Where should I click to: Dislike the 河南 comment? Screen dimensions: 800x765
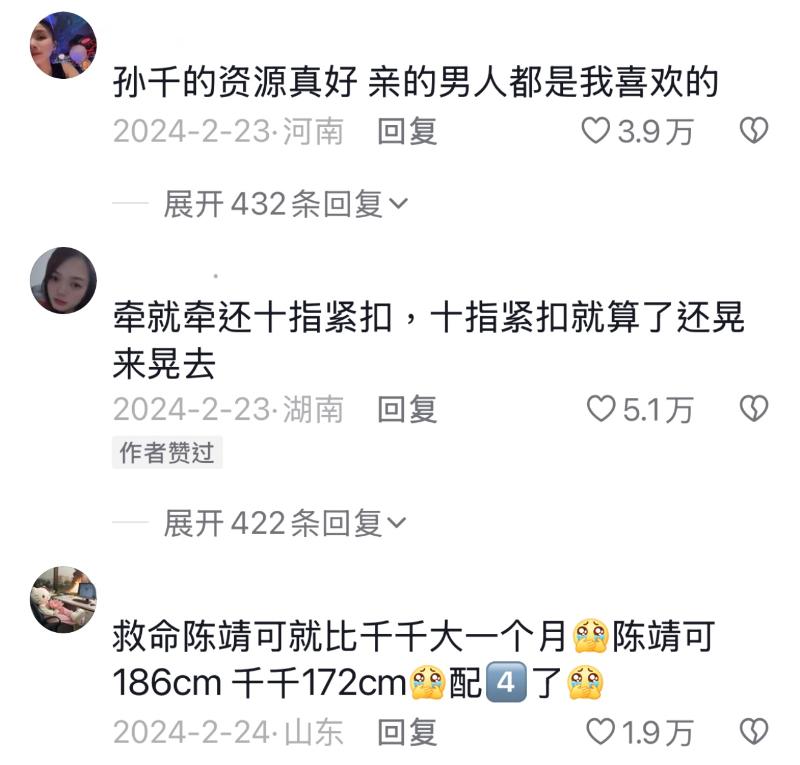tap(753, 131)
